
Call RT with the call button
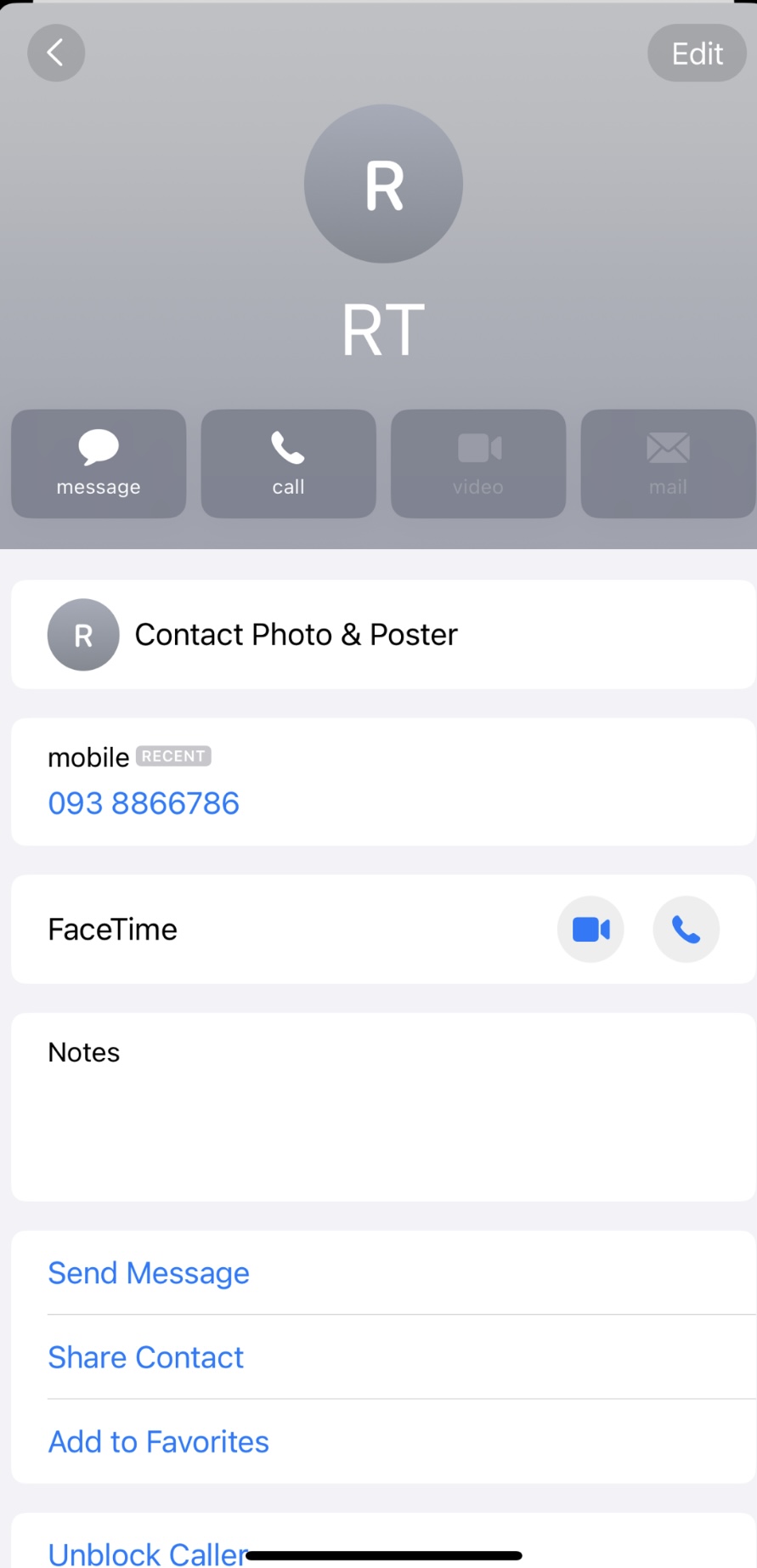[288, 464]
